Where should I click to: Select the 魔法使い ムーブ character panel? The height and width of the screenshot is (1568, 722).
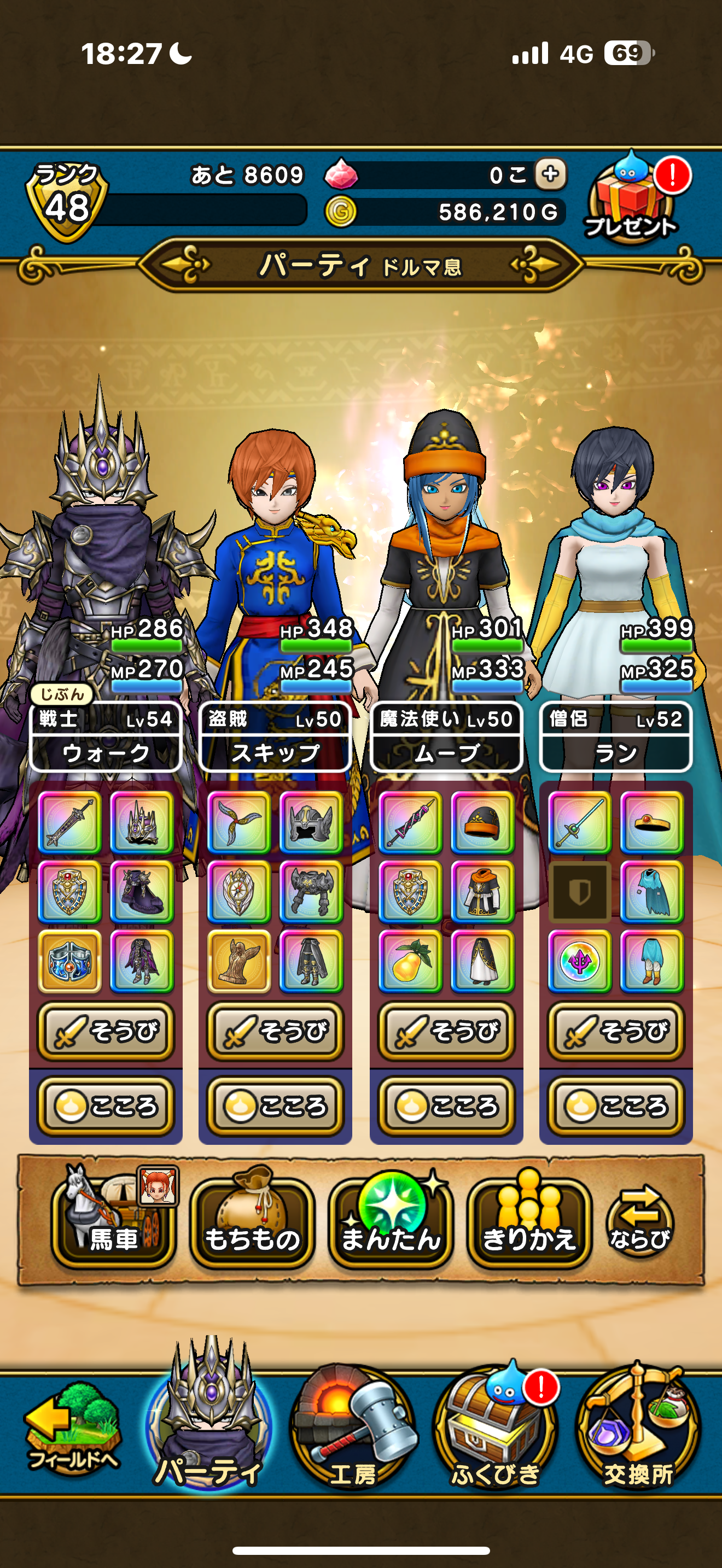click(x=446, y=737)
